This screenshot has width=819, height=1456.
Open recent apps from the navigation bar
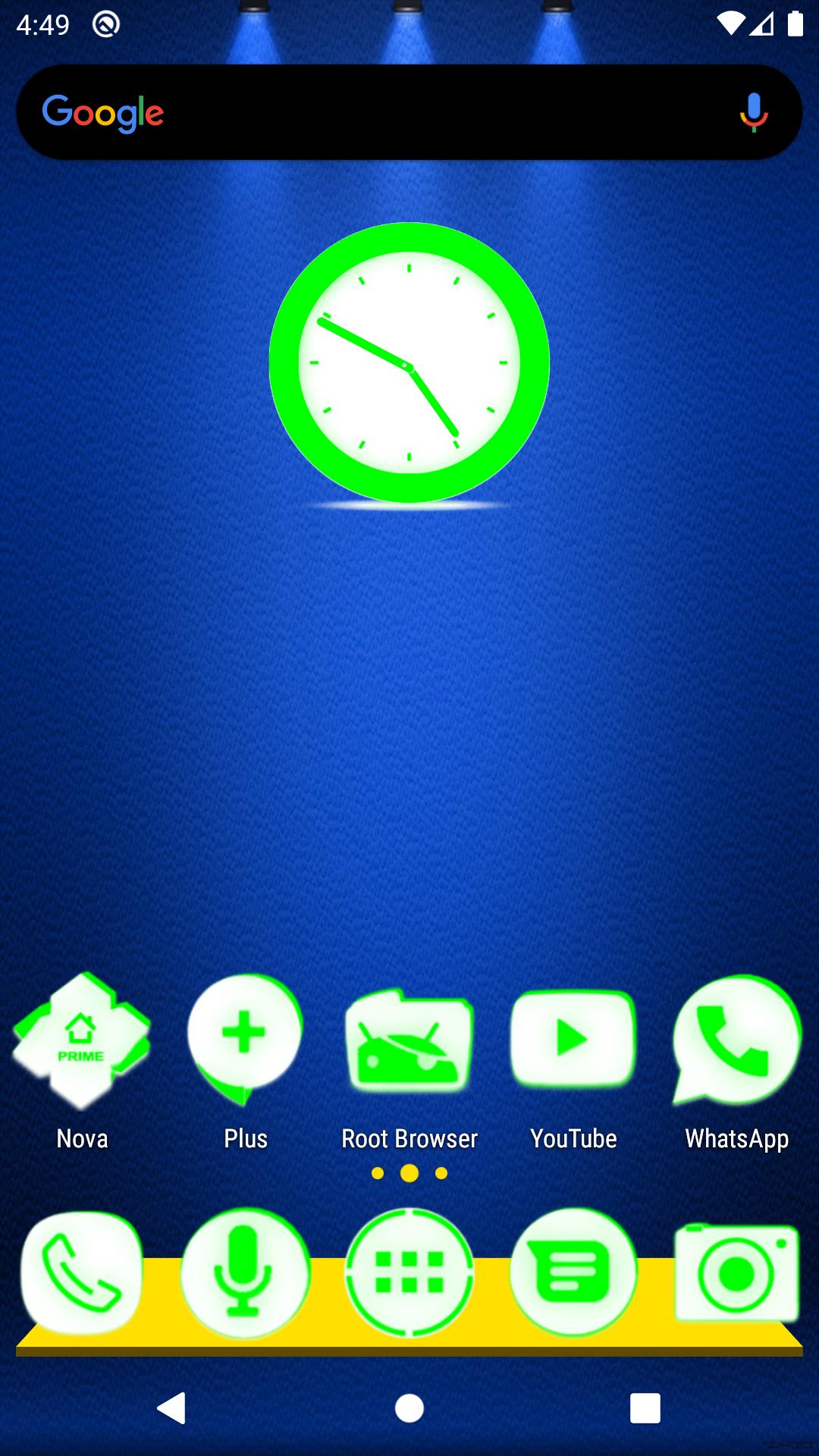click(x=645, y=1408)
